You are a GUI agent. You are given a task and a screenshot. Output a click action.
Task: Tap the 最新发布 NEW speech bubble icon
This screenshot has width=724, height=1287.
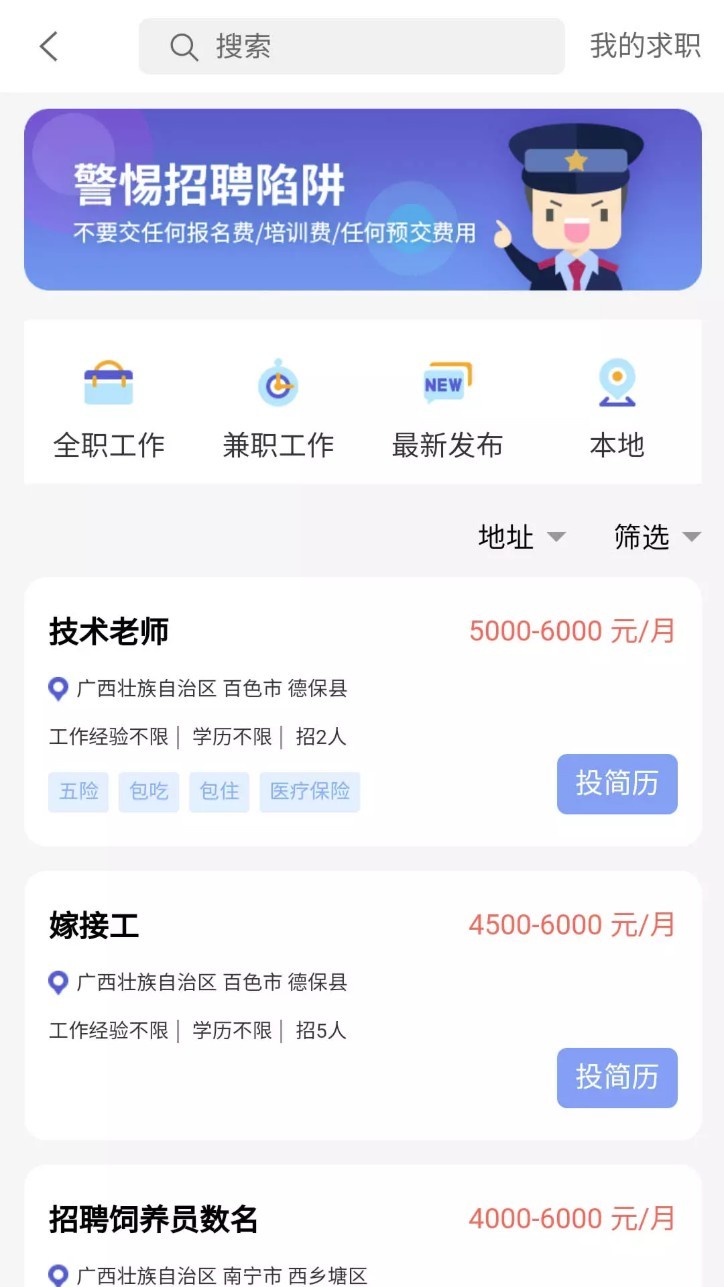point(444,383)
